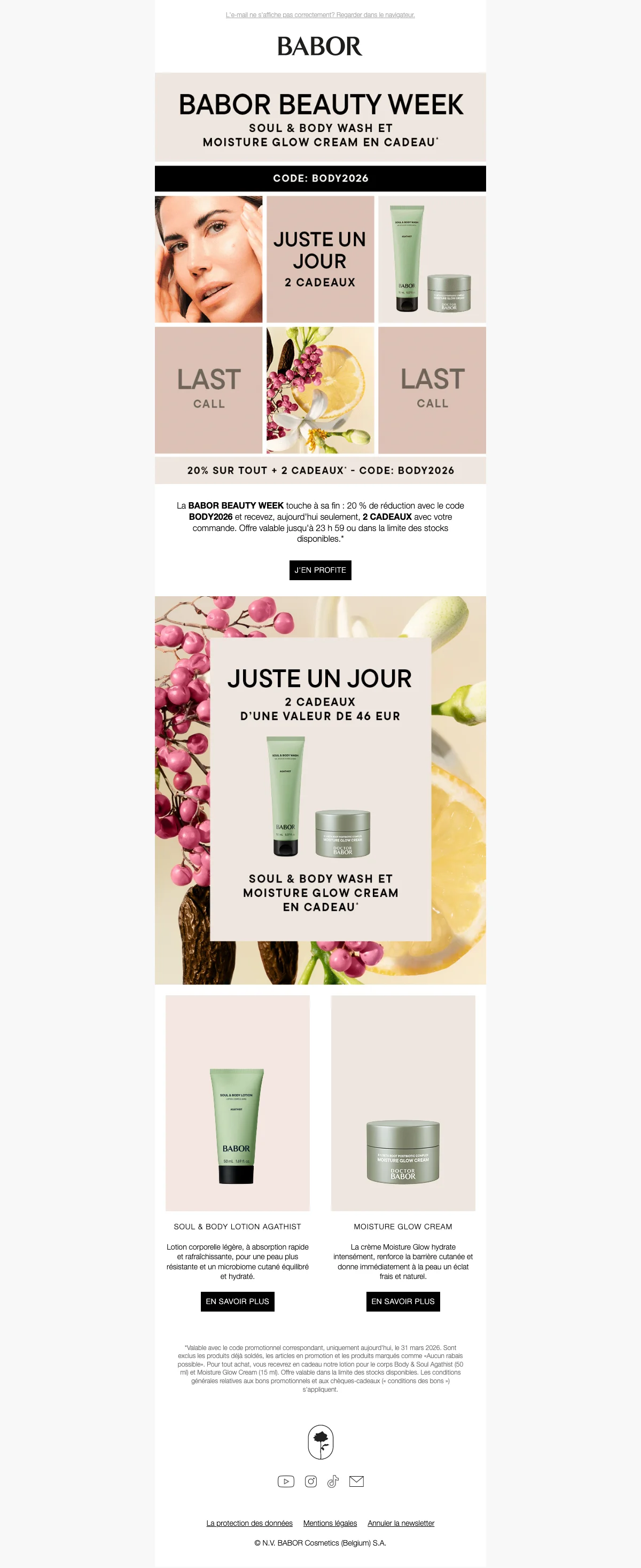The width and height of the screenshot is (641, 1568).
Task: Tap the J'EN PROFITE button
Action: coord(320,570)
